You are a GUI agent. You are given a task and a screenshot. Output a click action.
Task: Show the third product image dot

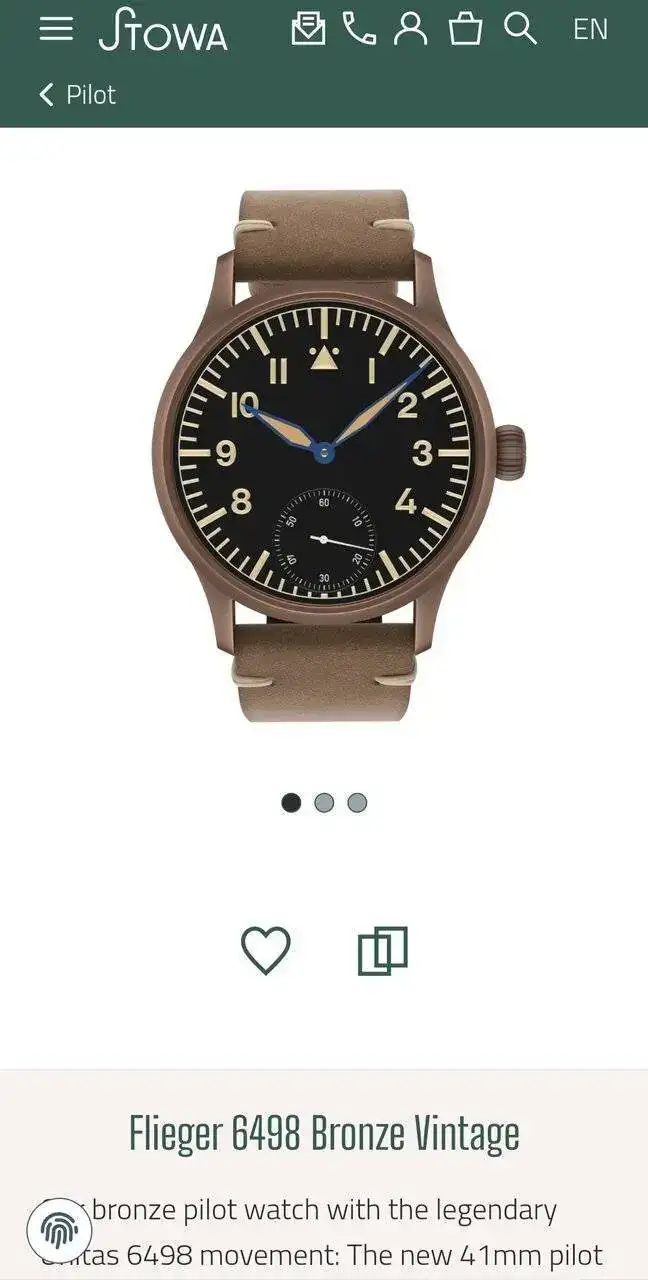pos(357,803)
